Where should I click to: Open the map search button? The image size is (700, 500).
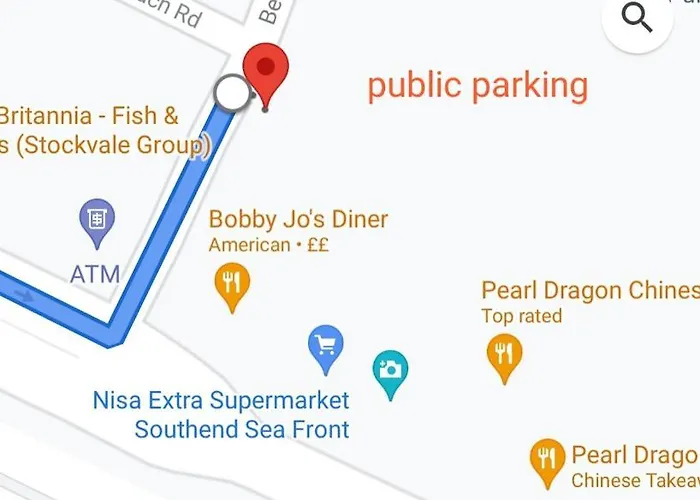637,19
